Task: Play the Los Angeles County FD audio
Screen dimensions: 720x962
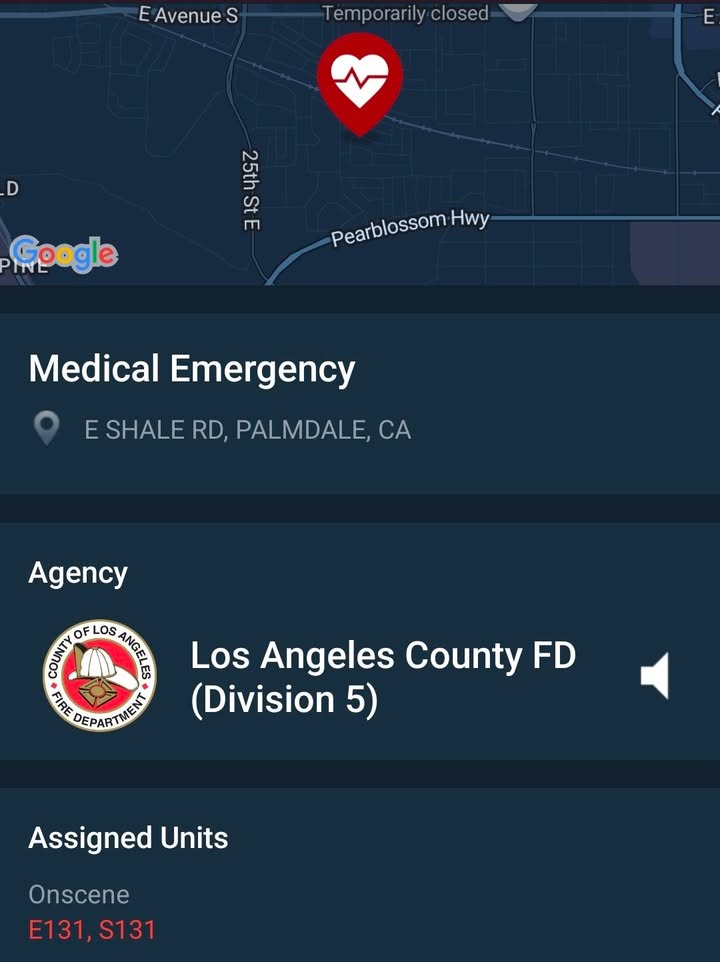Action: coord(655,675)
